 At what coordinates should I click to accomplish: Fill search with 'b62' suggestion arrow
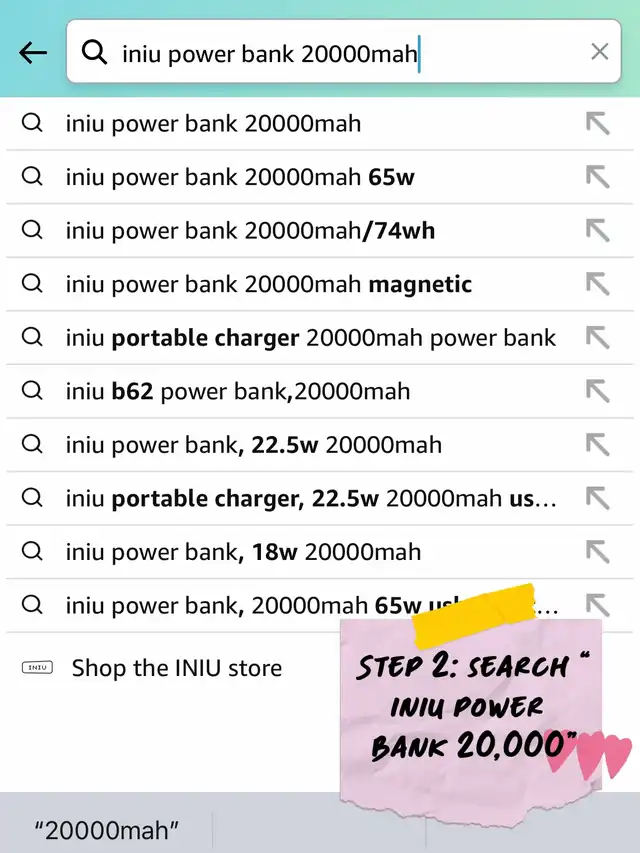click(597, 391)
